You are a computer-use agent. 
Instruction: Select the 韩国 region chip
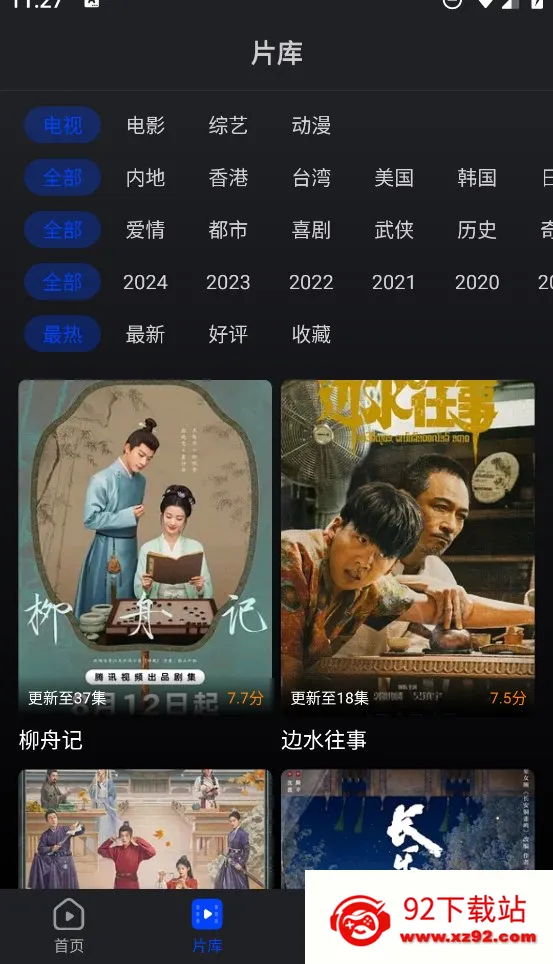click(x=477, y=178)
